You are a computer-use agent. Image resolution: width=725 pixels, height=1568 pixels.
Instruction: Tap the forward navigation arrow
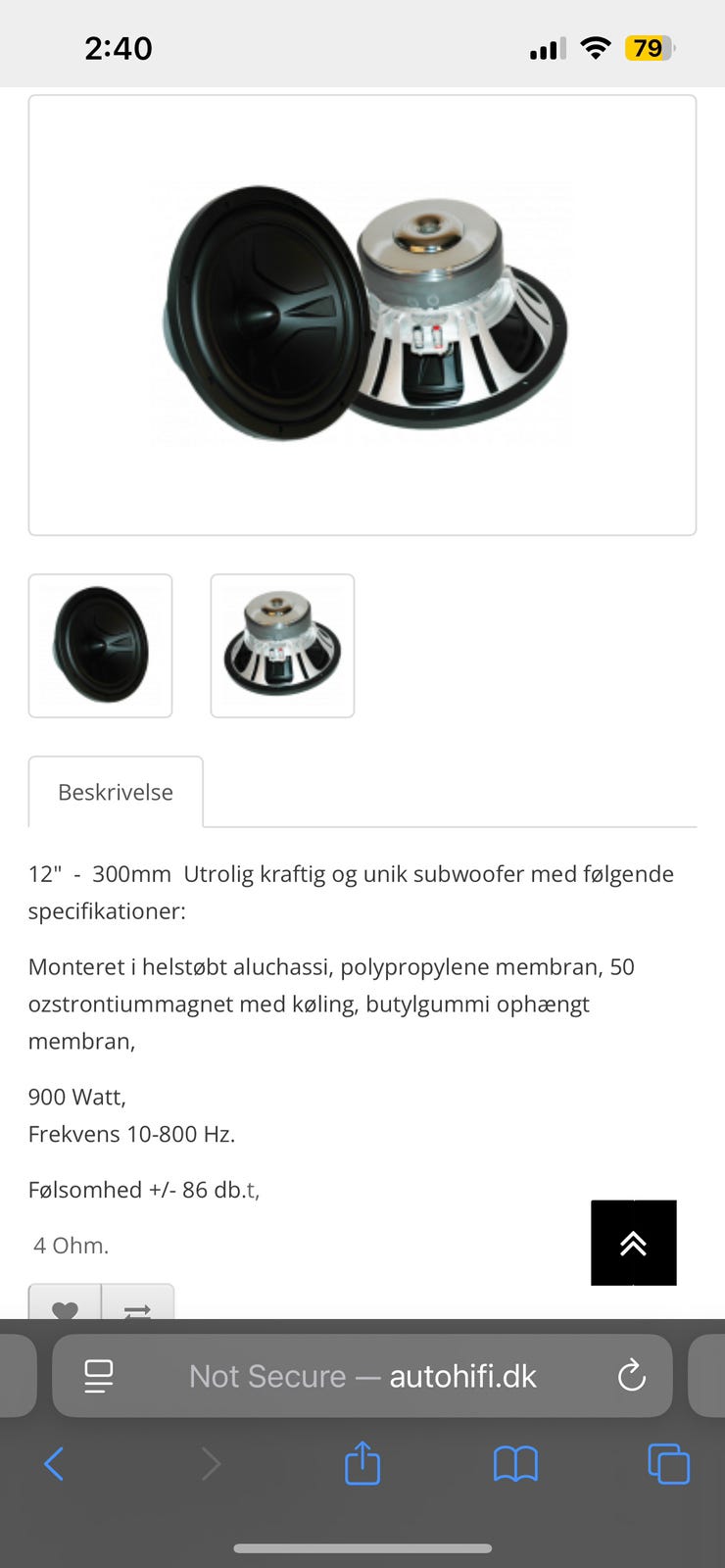click(x=211, y=1464)
